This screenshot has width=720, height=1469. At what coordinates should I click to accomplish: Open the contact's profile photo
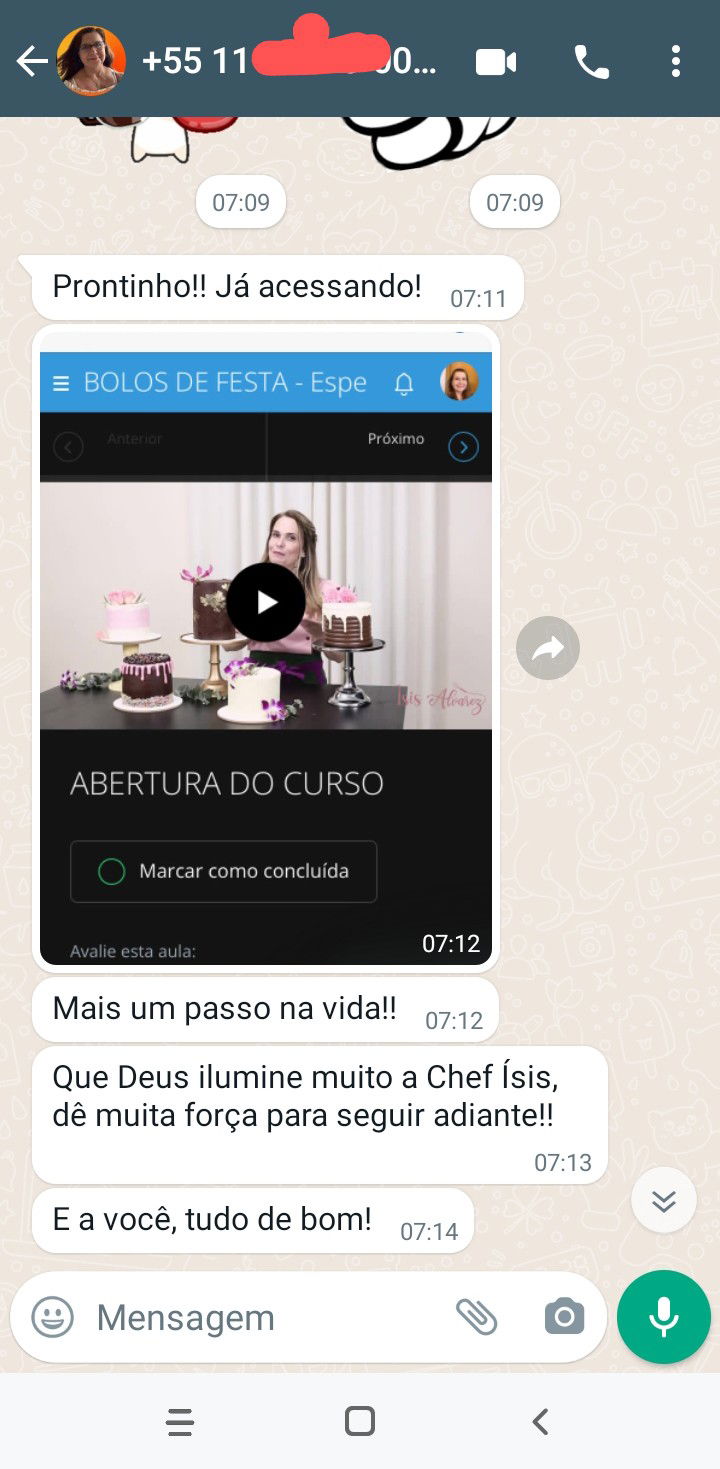[x=91, y=62]
